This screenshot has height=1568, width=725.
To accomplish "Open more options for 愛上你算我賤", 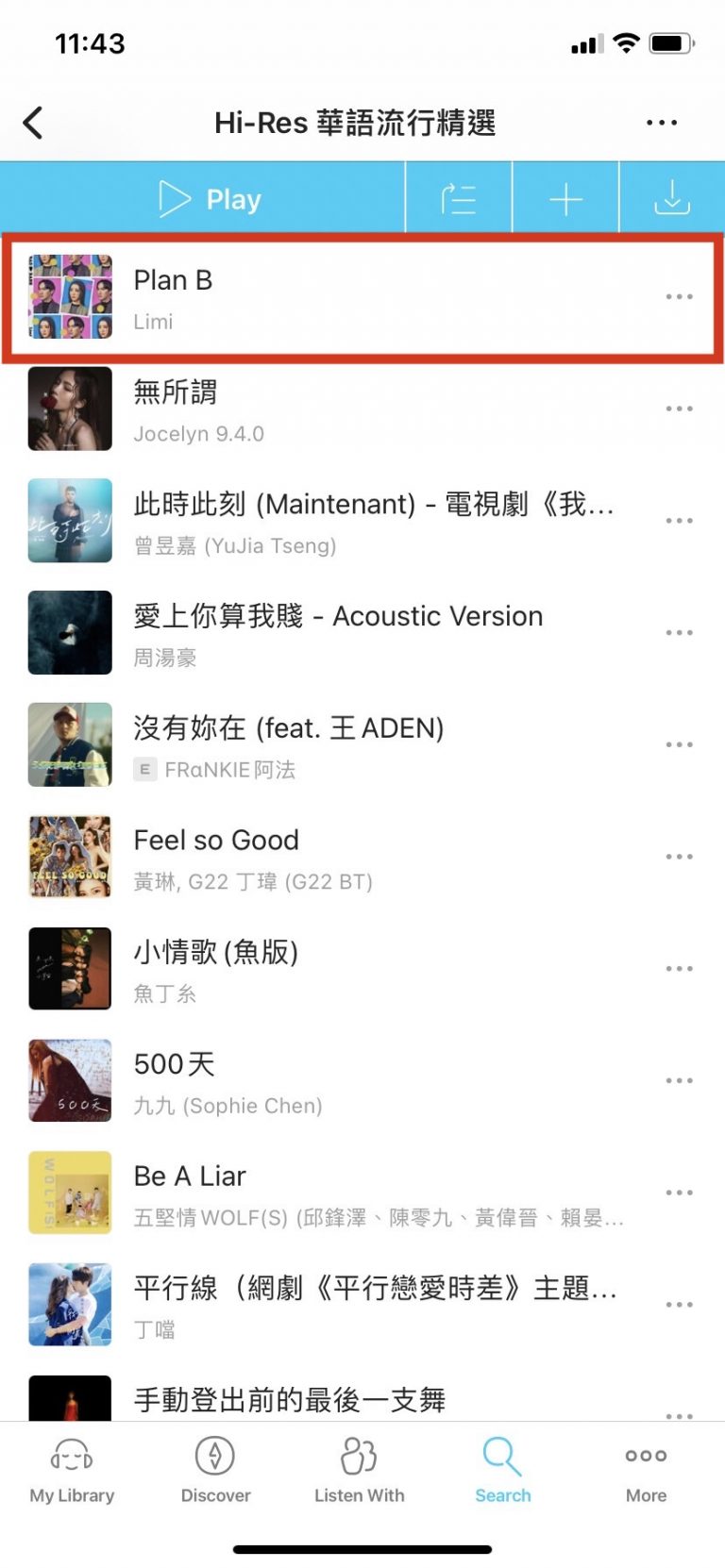I will pos(679,633).
